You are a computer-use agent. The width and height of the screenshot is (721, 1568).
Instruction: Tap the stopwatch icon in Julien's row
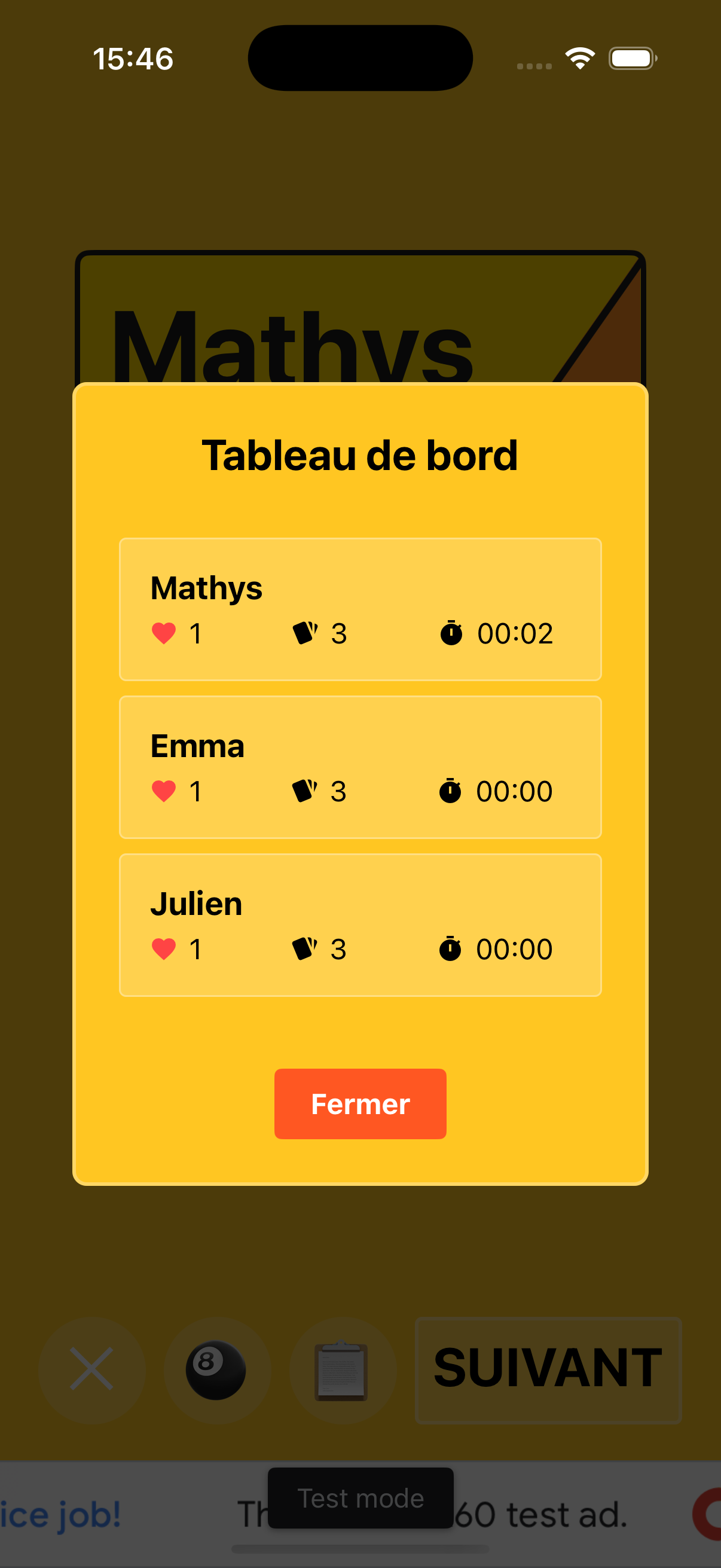click(x=450, y=948)
